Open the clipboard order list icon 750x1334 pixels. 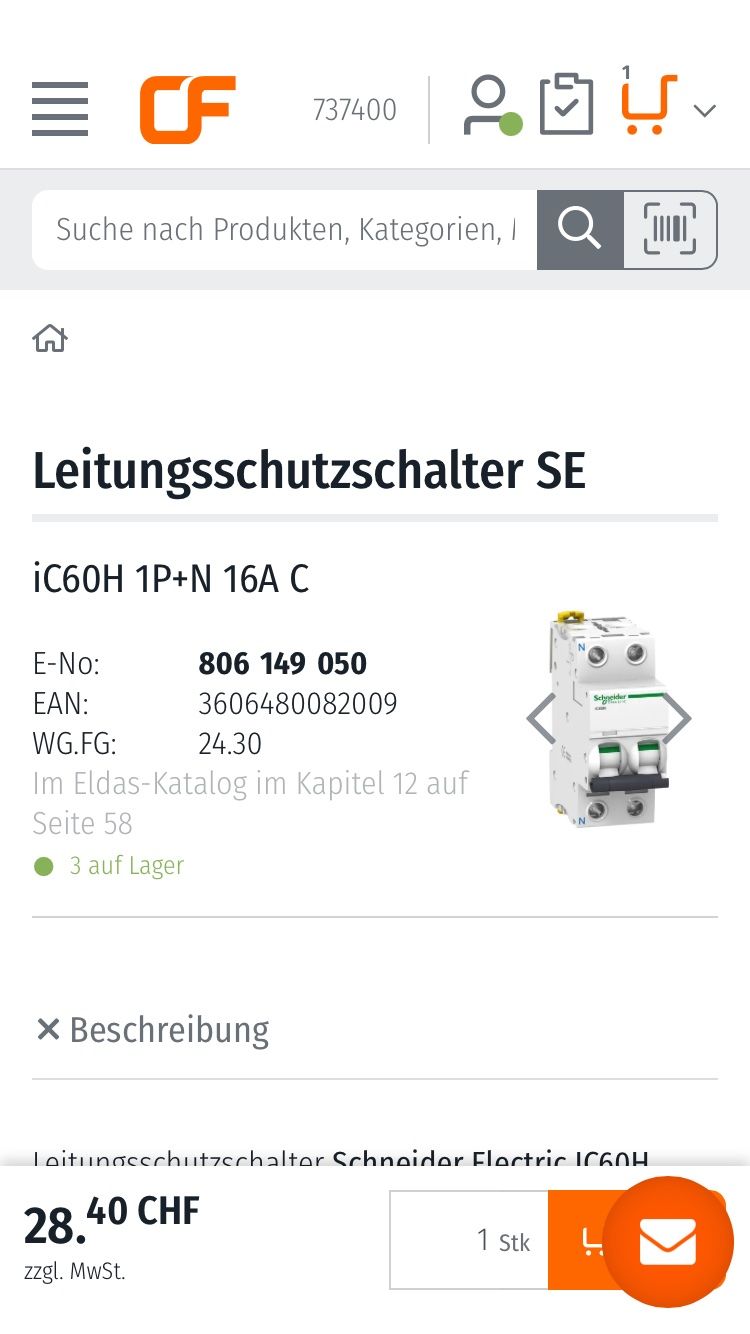point(566,105)
